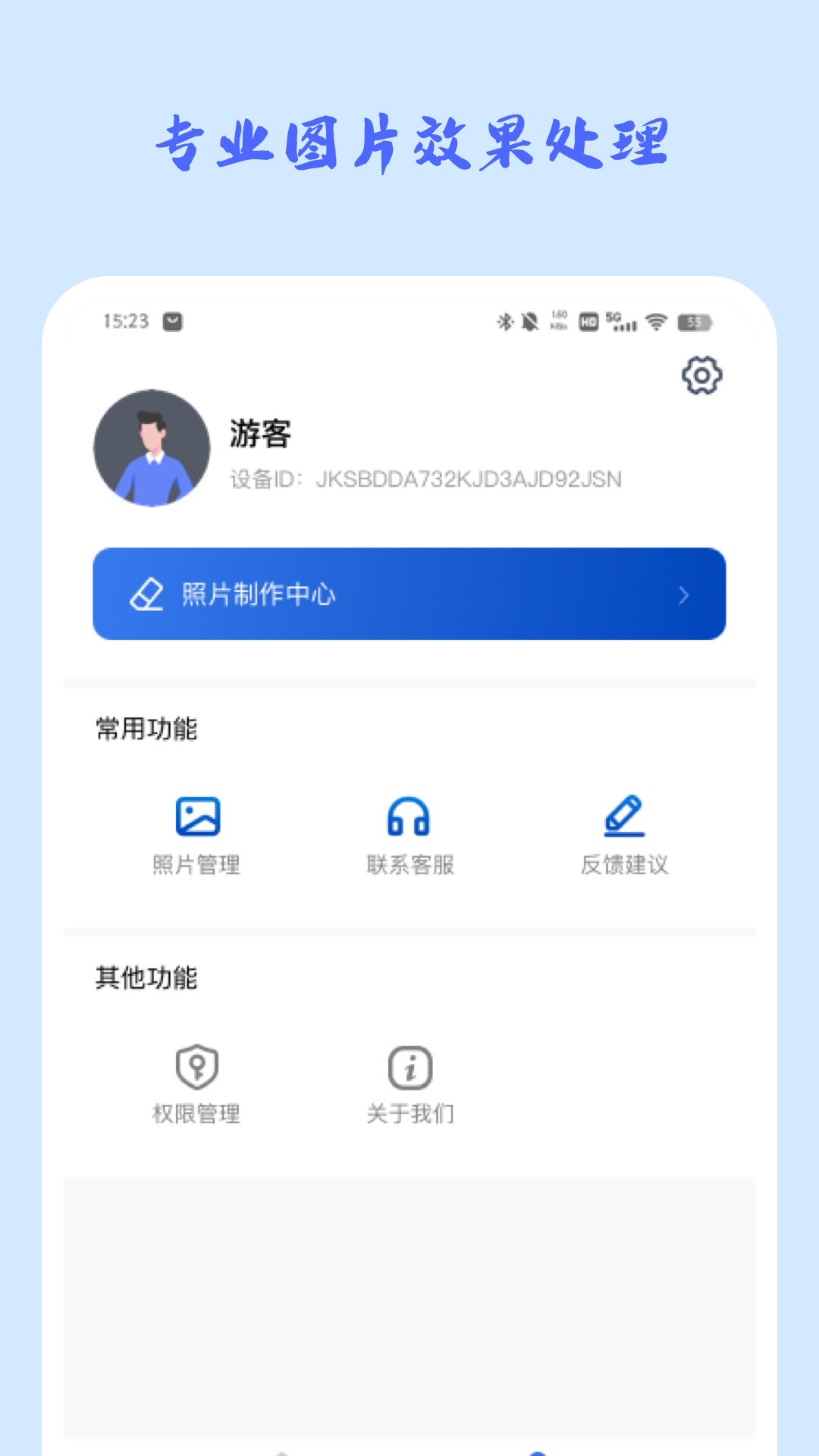Open the settings gear icon

[702, 373]
